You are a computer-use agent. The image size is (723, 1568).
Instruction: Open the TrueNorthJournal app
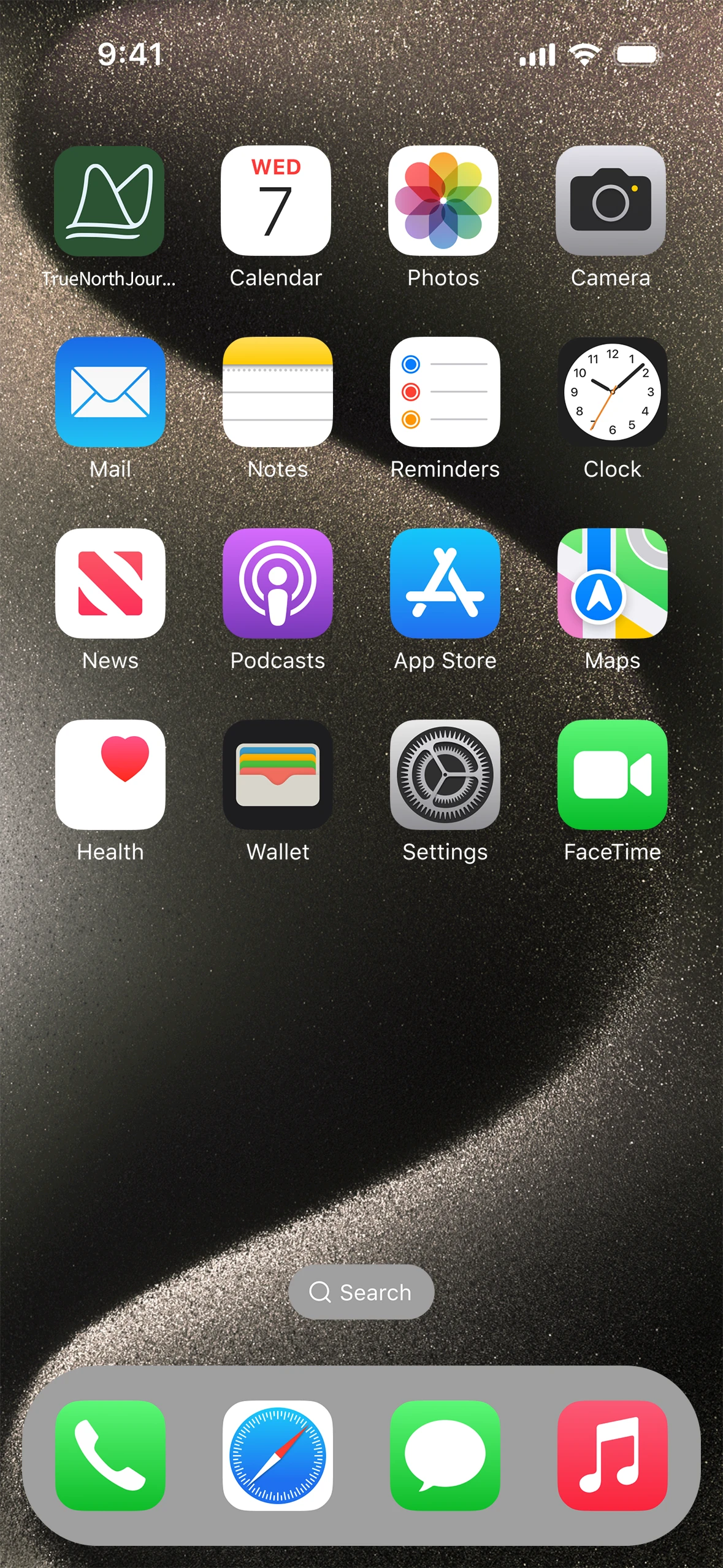(109, 201)
